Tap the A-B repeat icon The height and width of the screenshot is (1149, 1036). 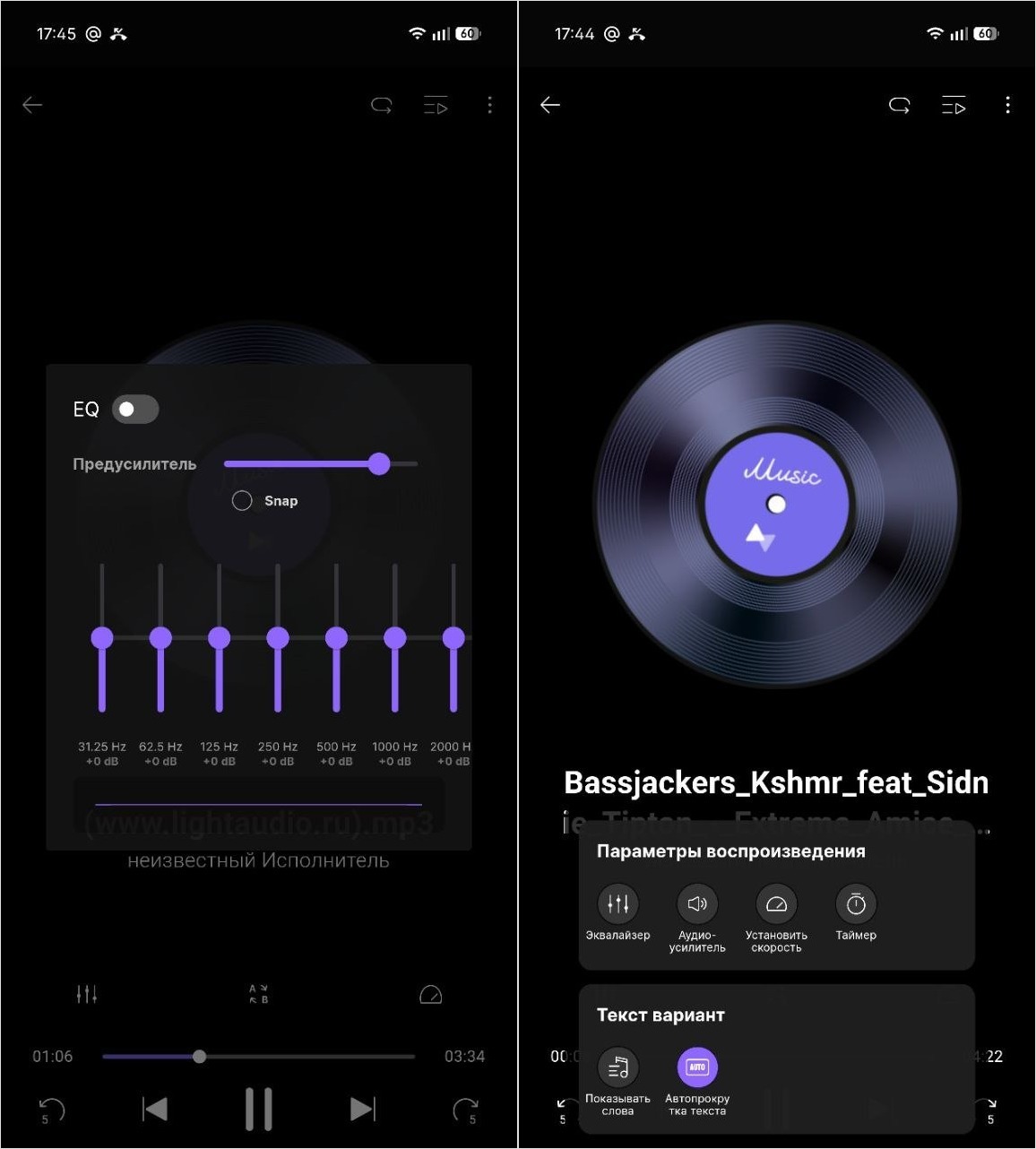258,994
